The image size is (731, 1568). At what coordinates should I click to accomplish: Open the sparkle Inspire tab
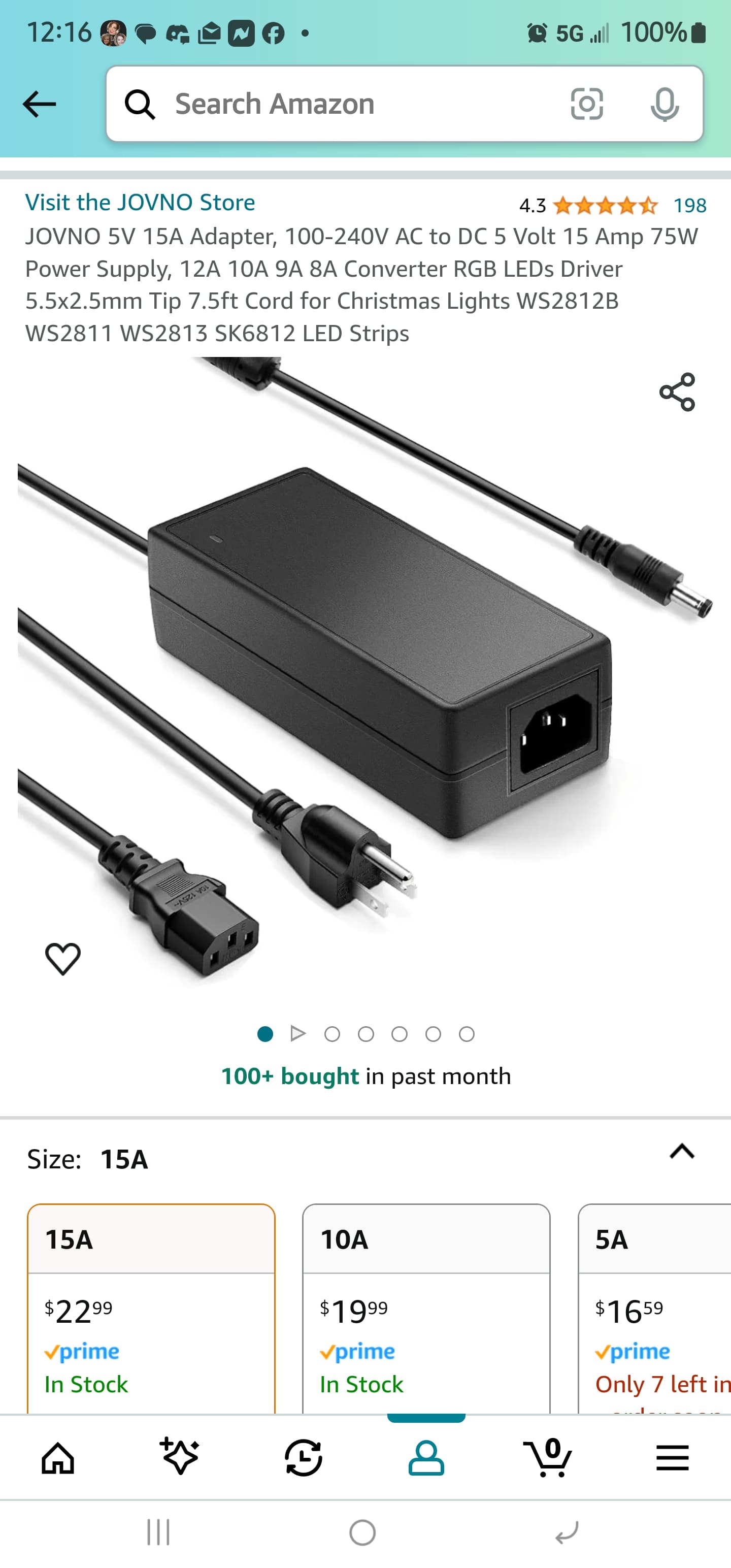coord(180,1457)
